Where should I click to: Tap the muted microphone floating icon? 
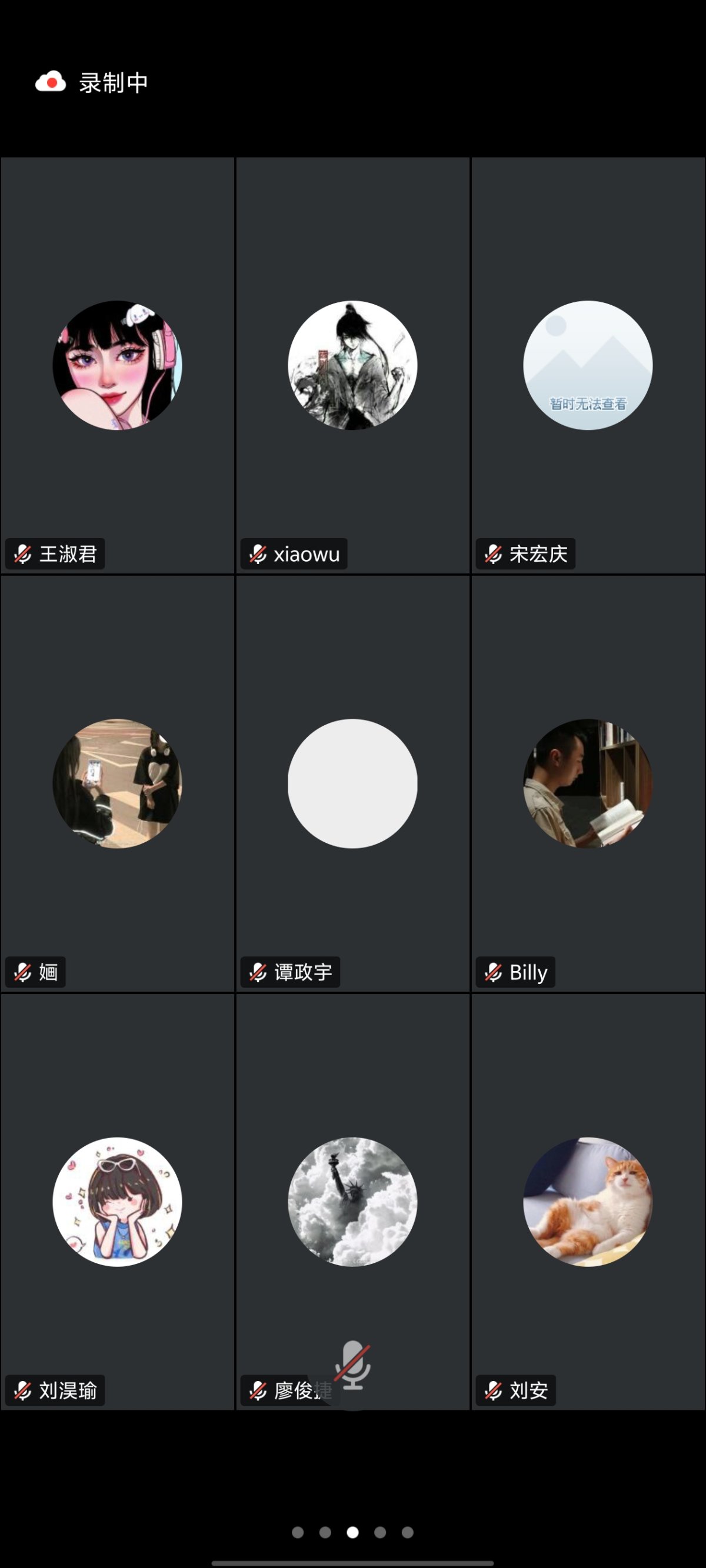(x=354, y=1365)
